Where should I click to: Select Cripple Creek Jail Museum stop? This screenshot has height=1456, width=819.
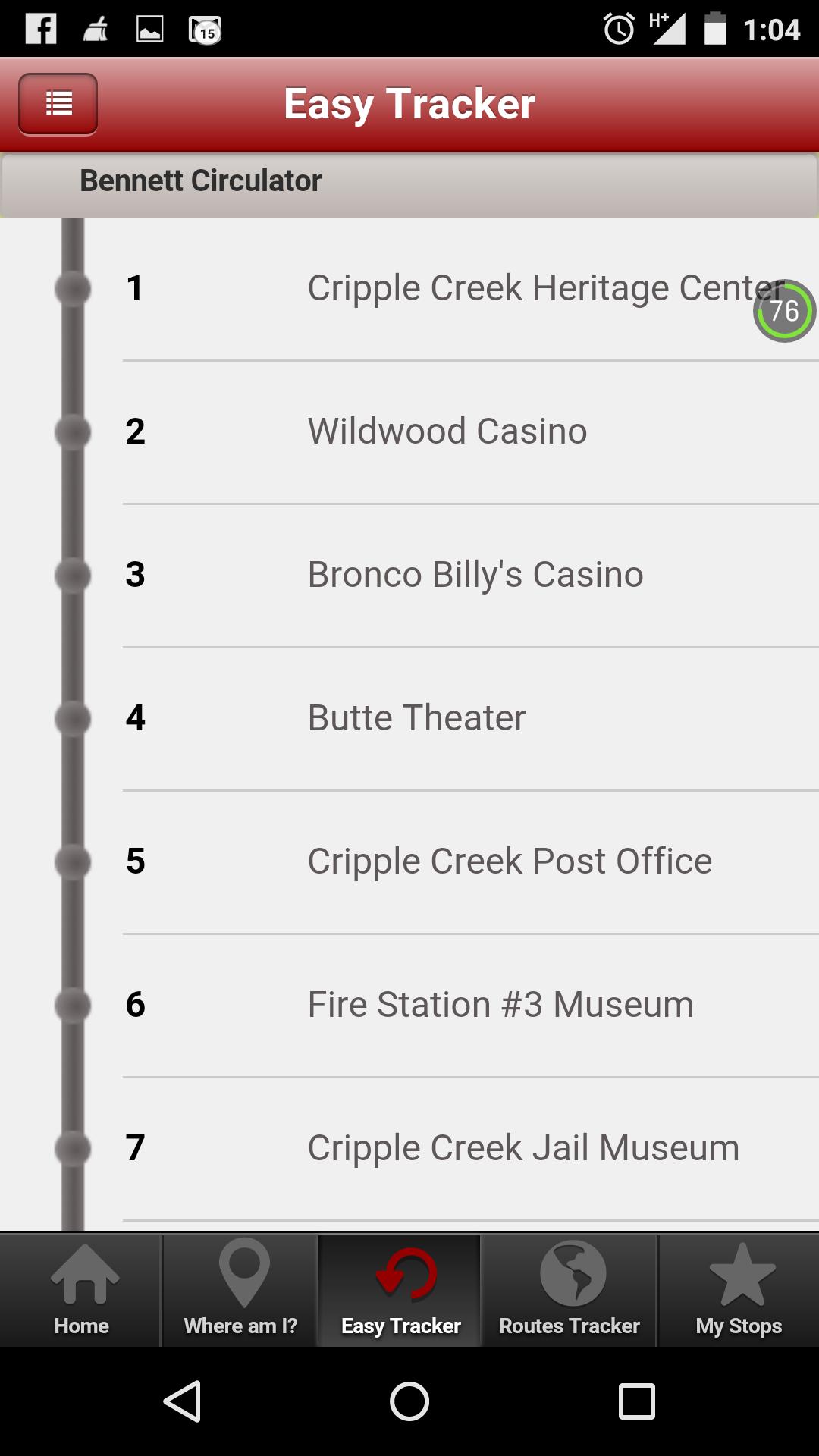pyautogui.click(x=455, y=1147)
